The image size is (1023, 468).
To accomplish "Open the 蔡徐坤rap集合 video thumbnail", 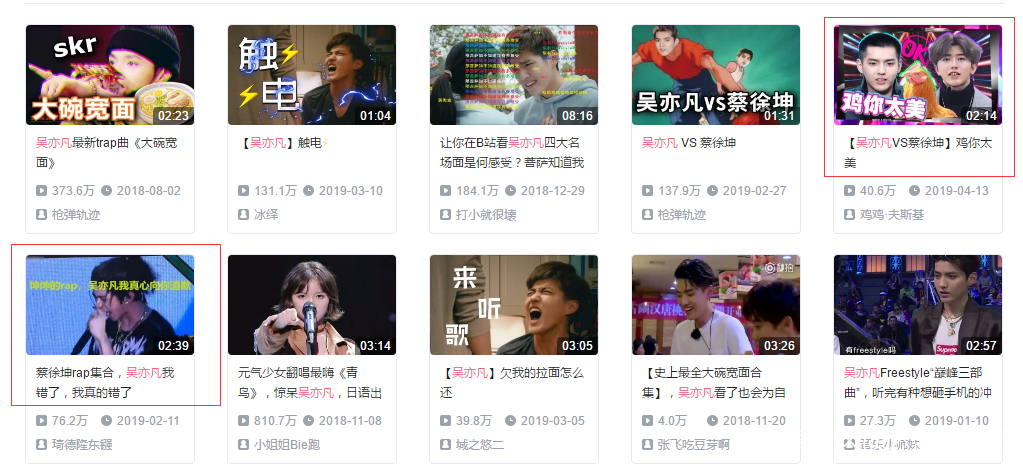I will coord(110,305).
